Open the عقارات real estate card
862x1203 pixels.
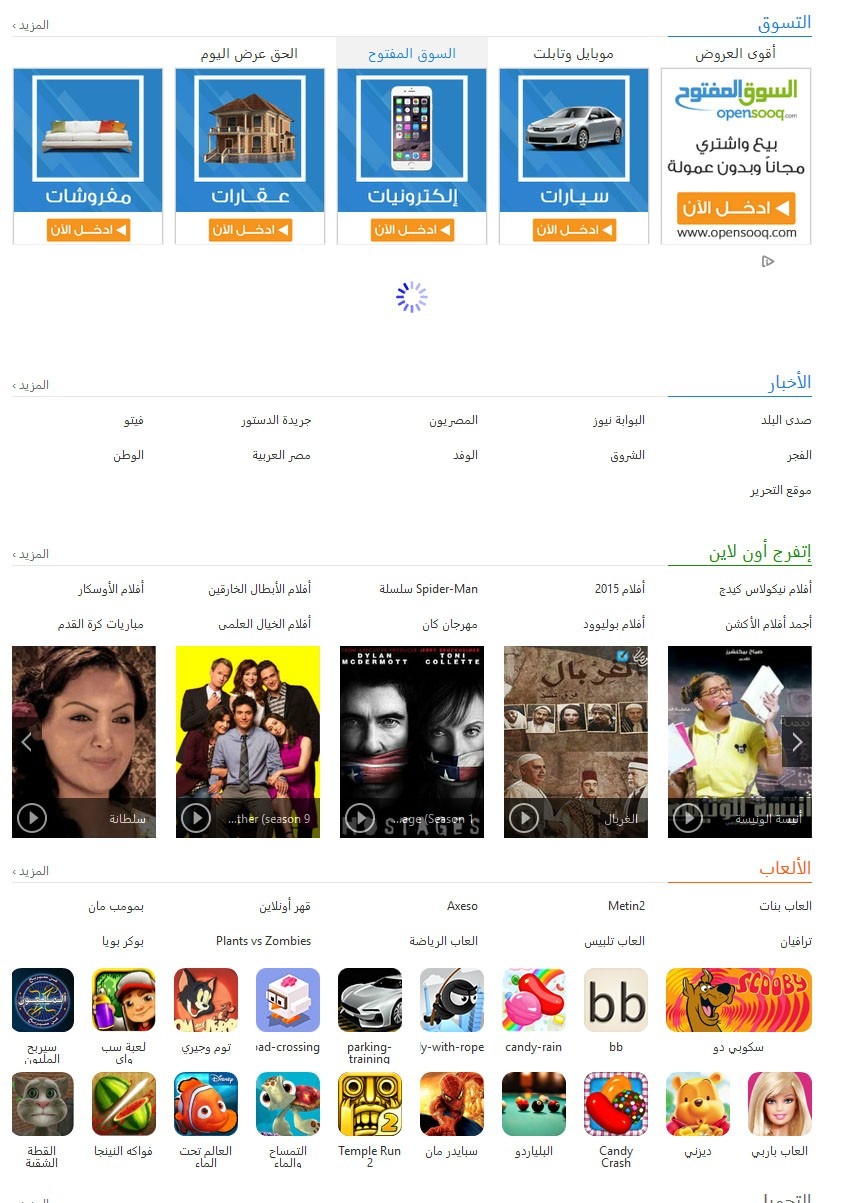tap(250, 155)
